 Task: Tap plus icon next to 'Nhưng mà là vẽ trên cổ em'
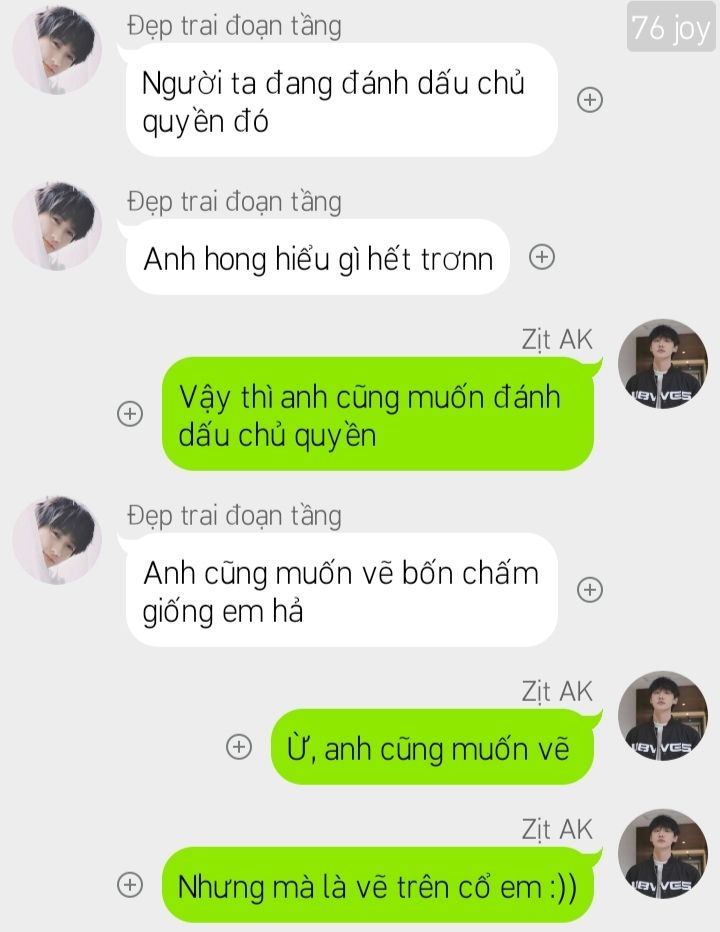pyautogui.click(x=130, y=885)
